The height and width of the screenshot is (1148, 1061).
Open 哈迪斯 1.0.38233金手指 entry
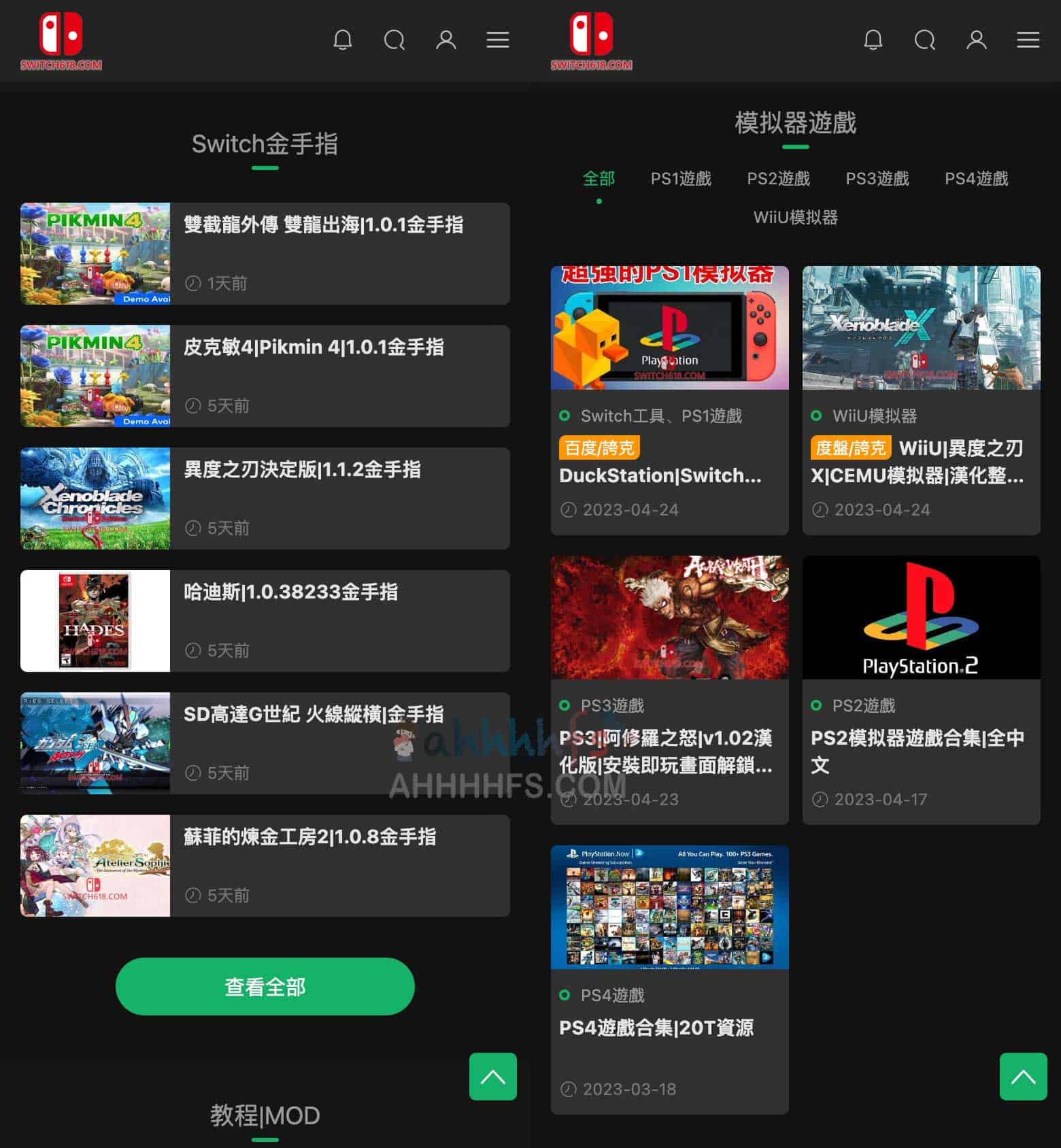click(x=290, y=592)
